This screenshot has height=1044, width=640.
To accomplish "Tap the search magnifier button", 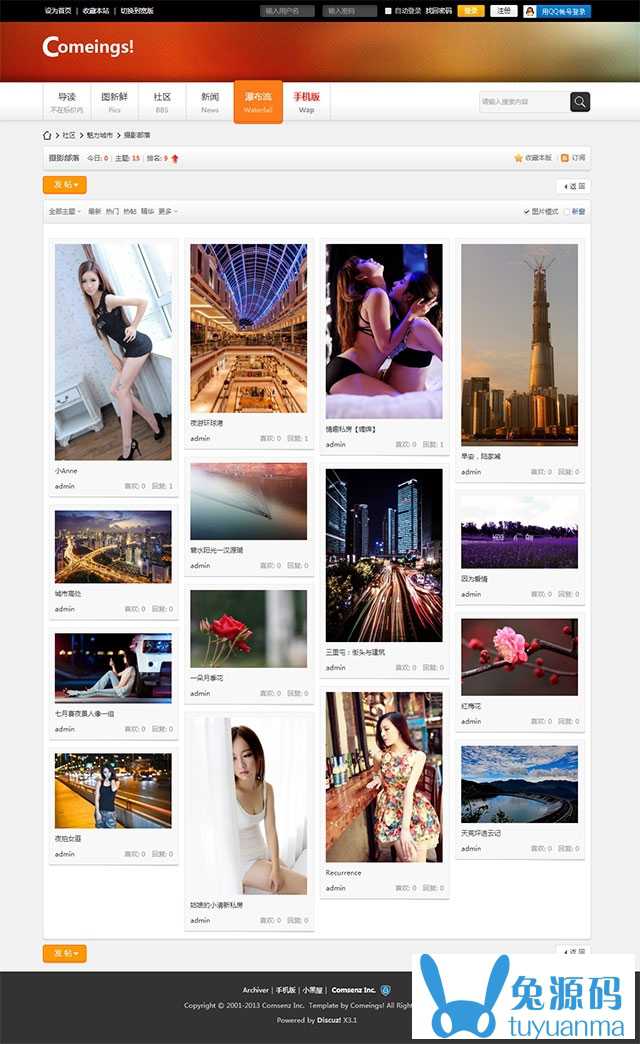I will [580, 101].
